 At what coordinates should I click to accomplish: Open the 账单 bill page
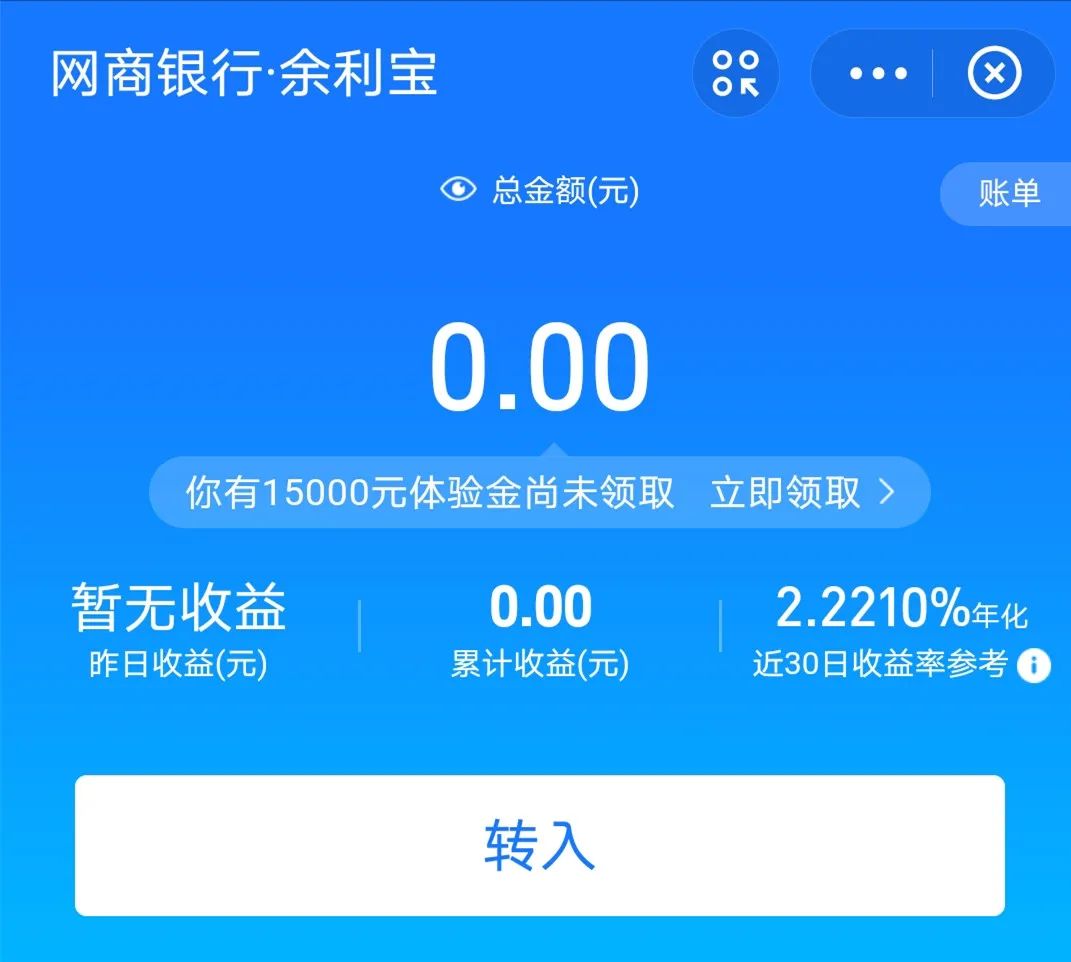pos(1008,193)
